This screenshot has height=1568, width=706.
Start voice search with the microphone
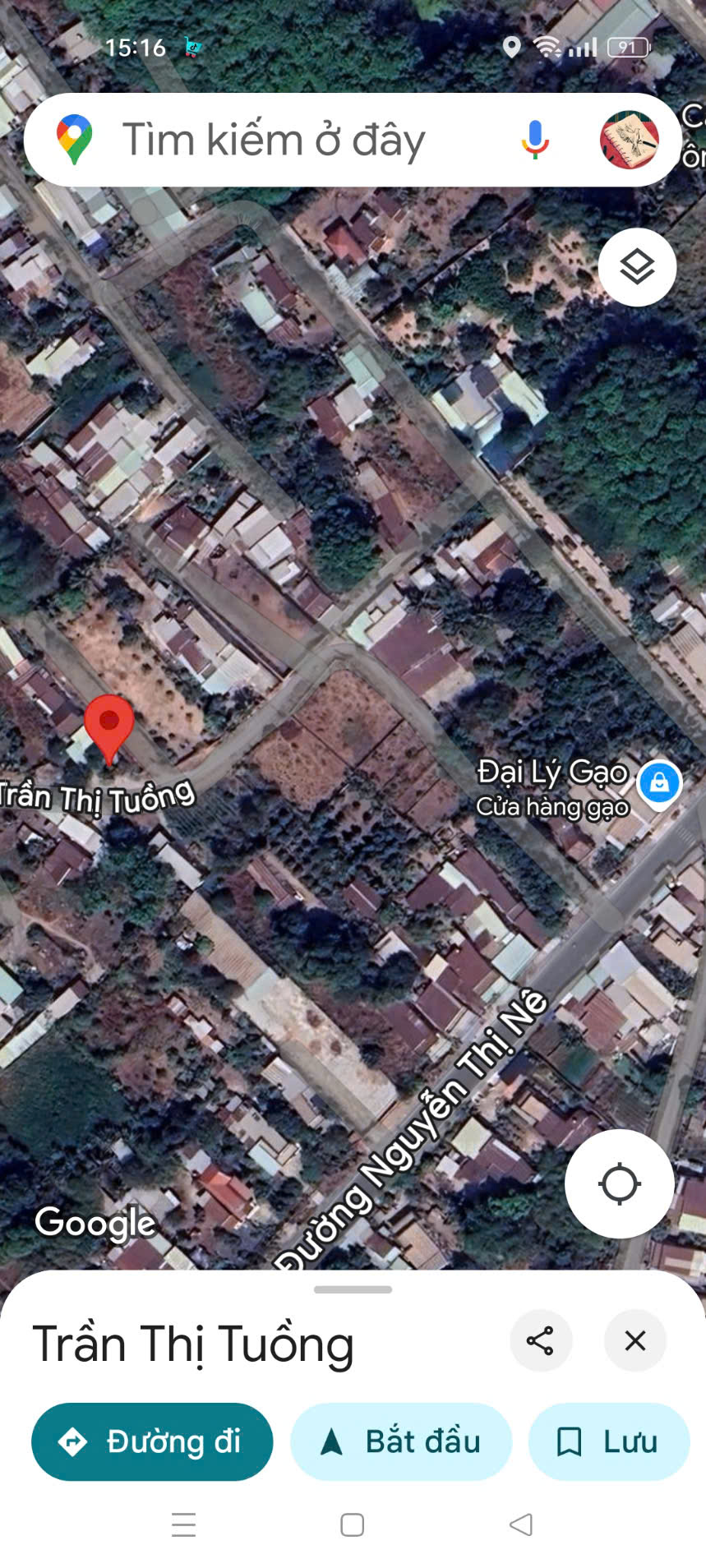535,140
